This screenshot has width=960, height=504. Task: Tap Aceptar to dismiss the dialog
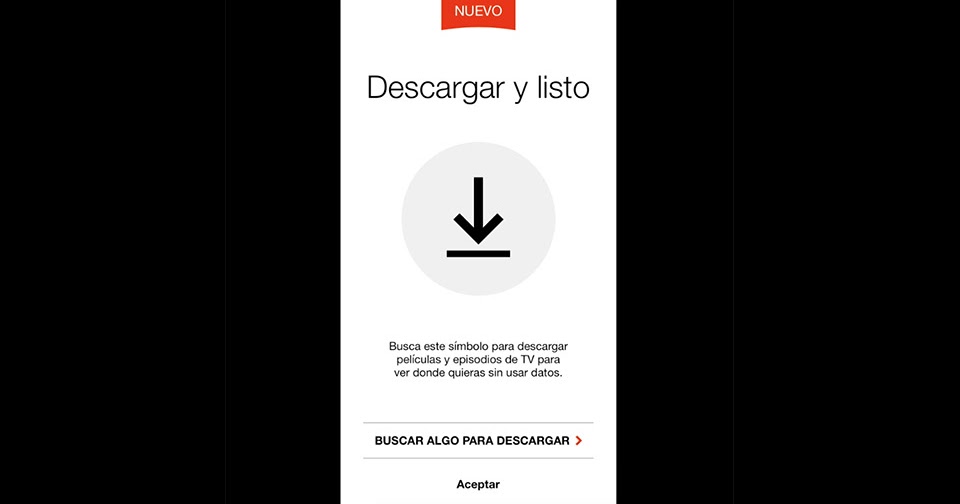(x=478, y=485)
